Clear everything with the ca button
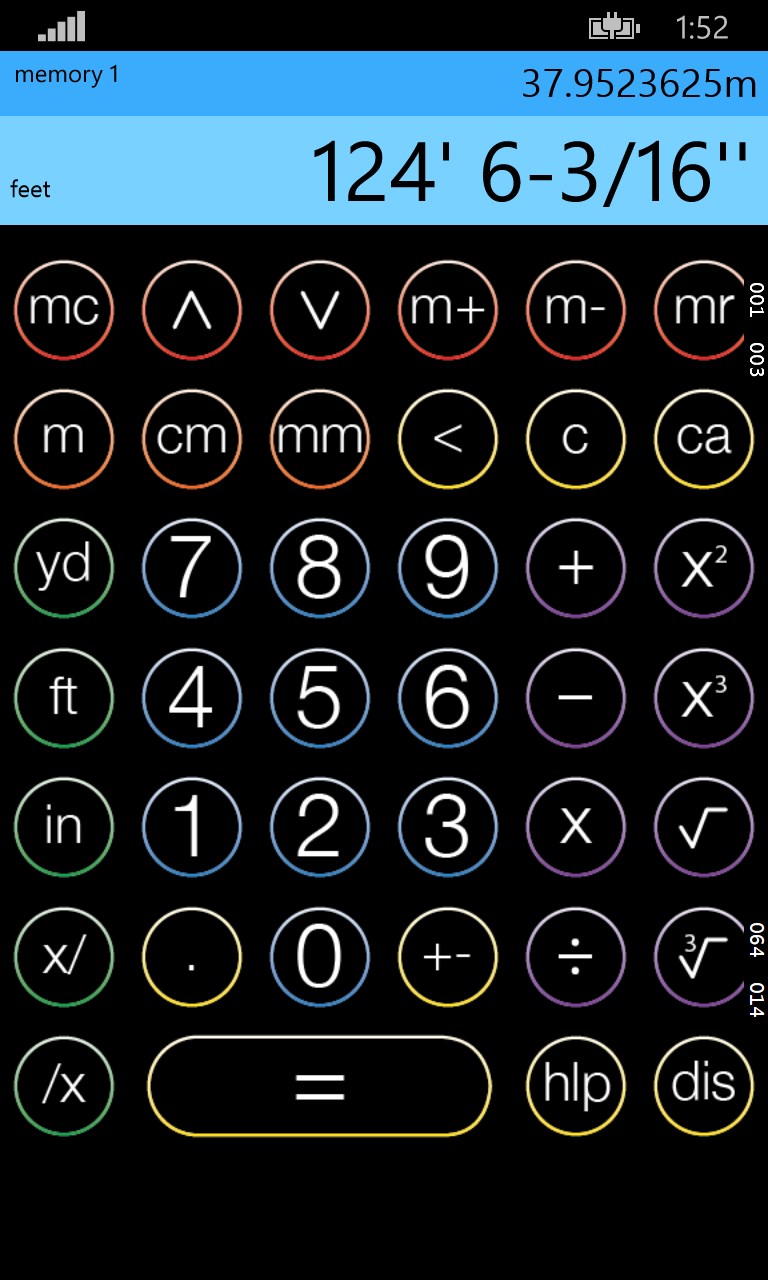Image resolution: width=768 pixels, height=1280 pixels. coord(704,438)
